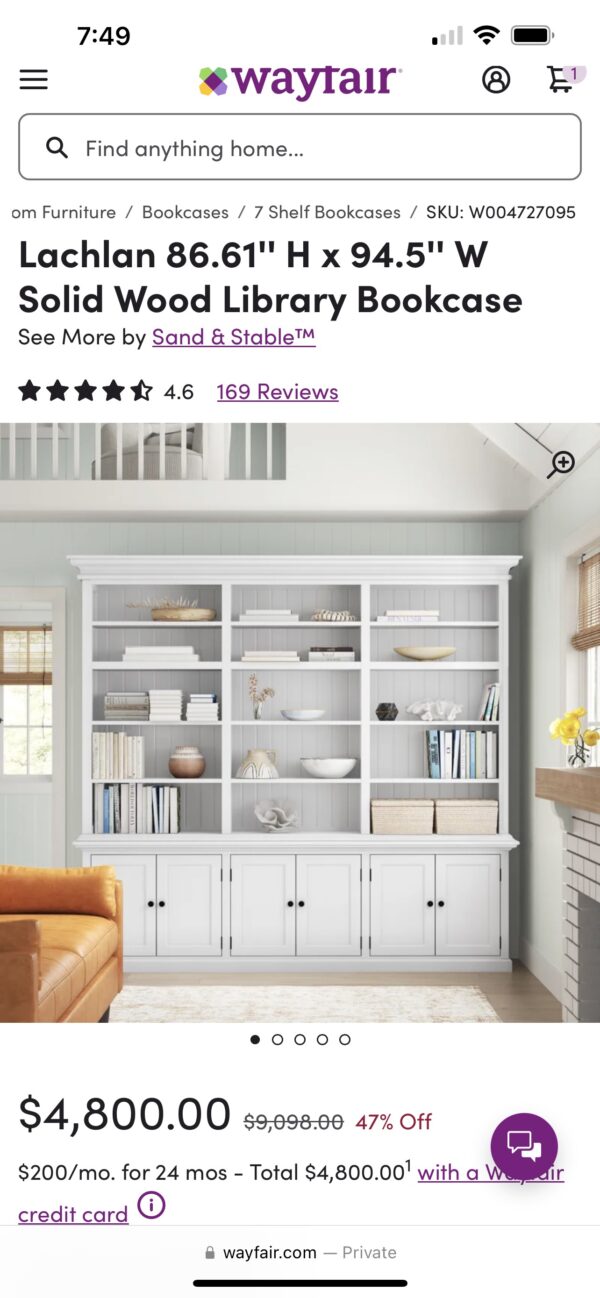The image size is (600, 1298).
Task: Open the hamburger navigation menu
Action: click(x=33, y=80)
